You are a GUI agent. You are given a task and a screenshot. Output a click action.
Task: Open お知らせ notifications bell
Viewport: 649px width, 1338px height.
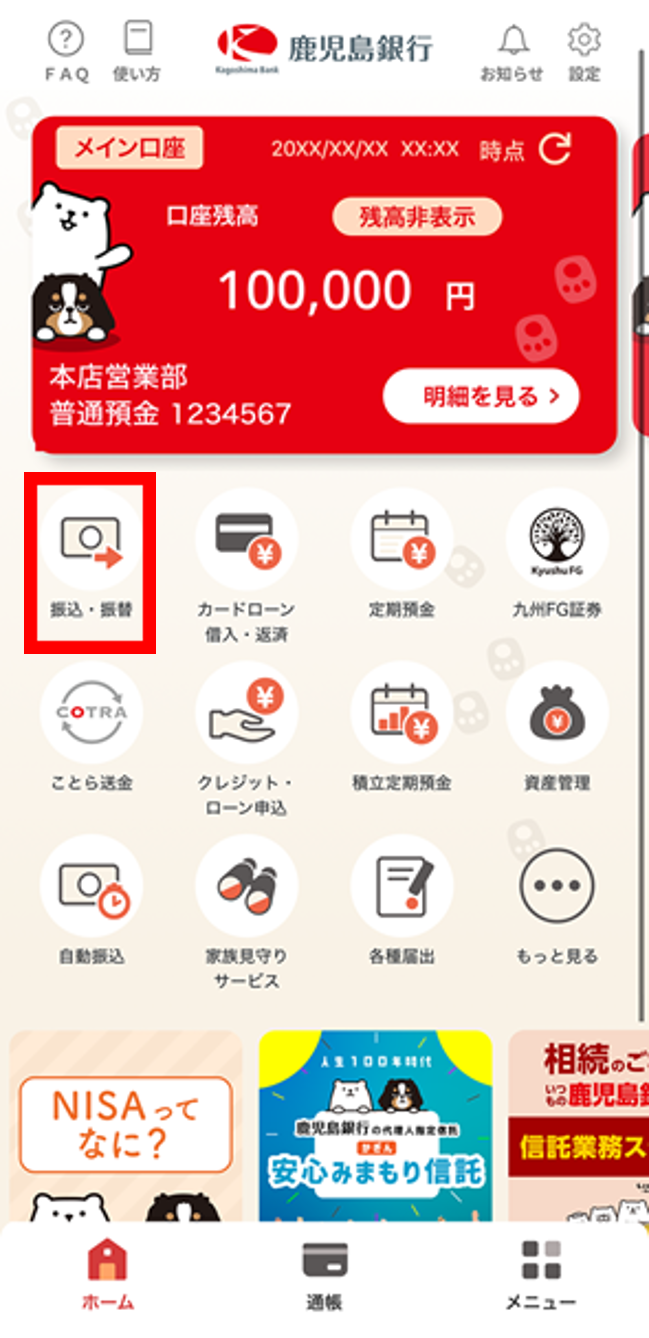pyautogui.click(x=512, y=53)
